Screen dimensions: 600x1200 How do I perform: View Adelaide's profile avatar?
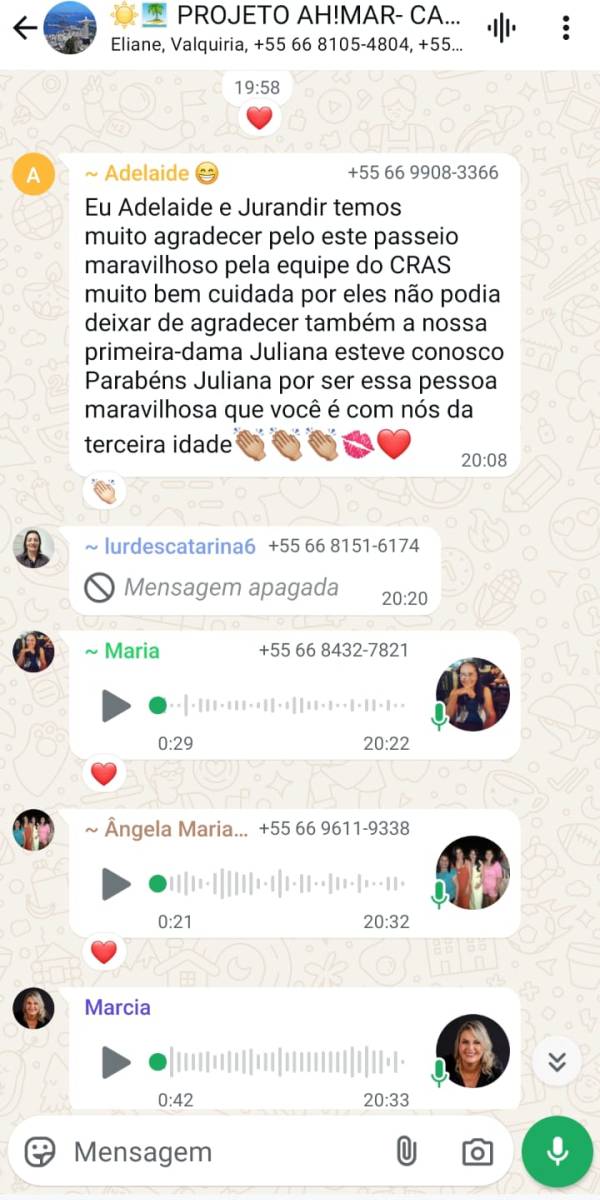[x=33, y=175]
